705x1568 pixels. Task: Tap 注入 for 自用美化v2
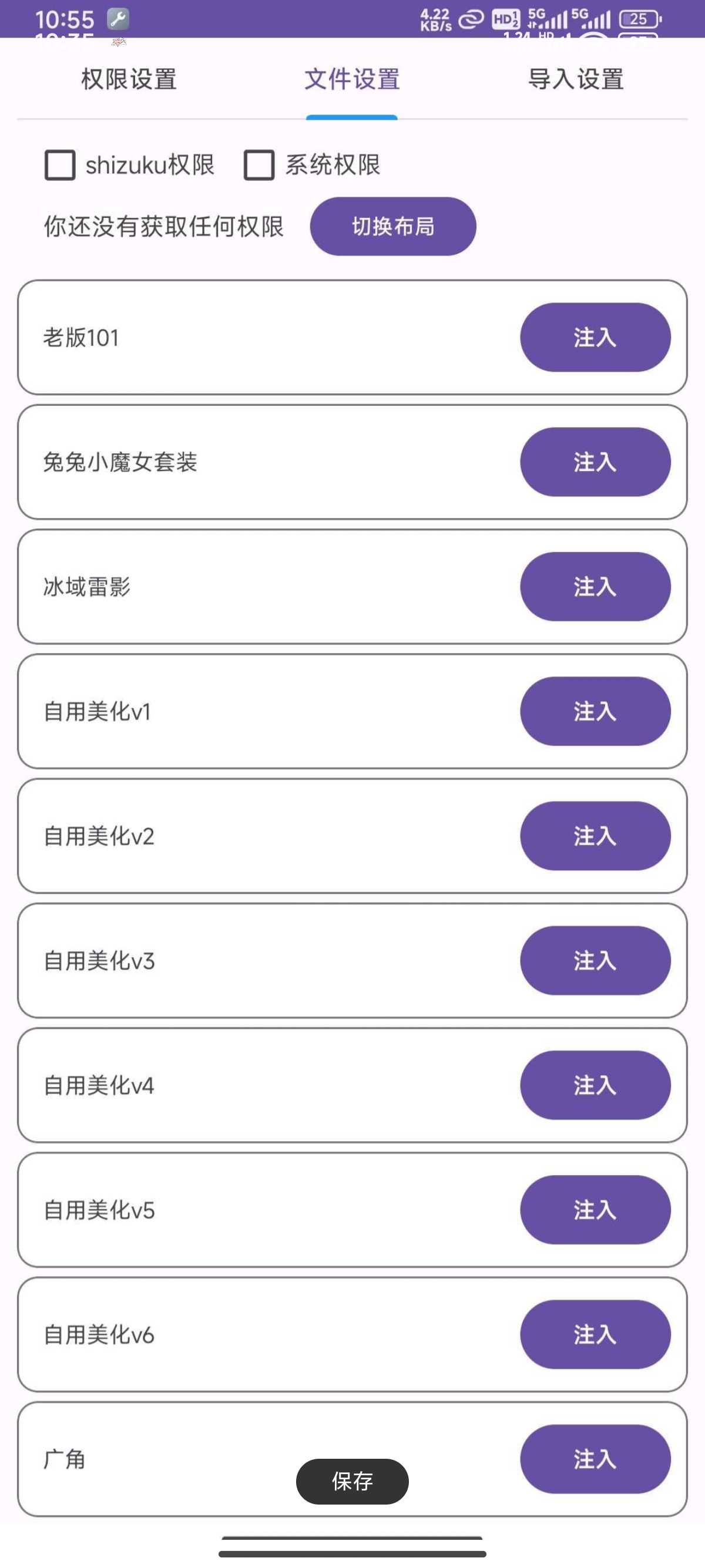point(595,836)
